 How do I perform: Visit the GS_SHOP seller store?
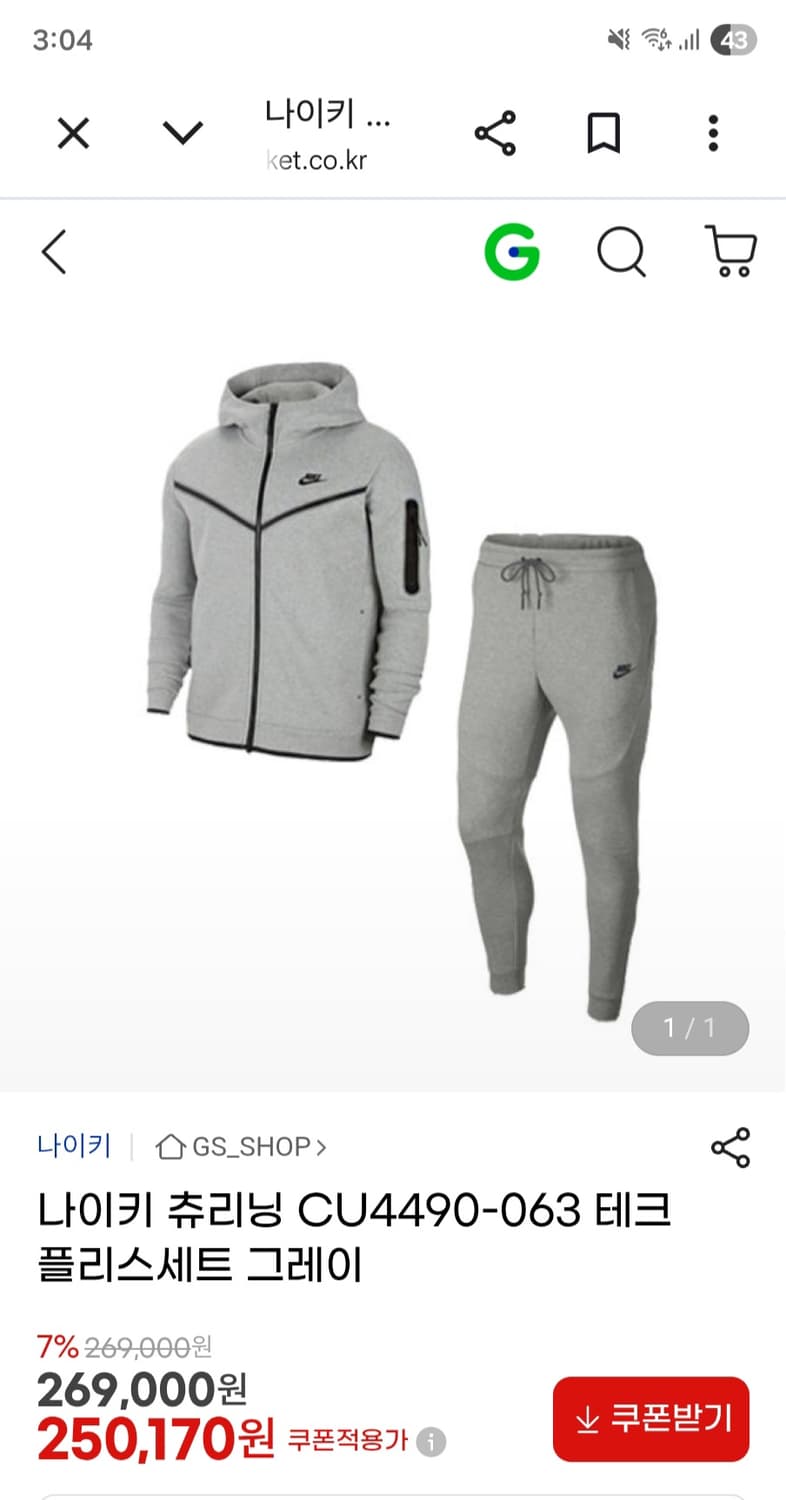click(241, 1146)
